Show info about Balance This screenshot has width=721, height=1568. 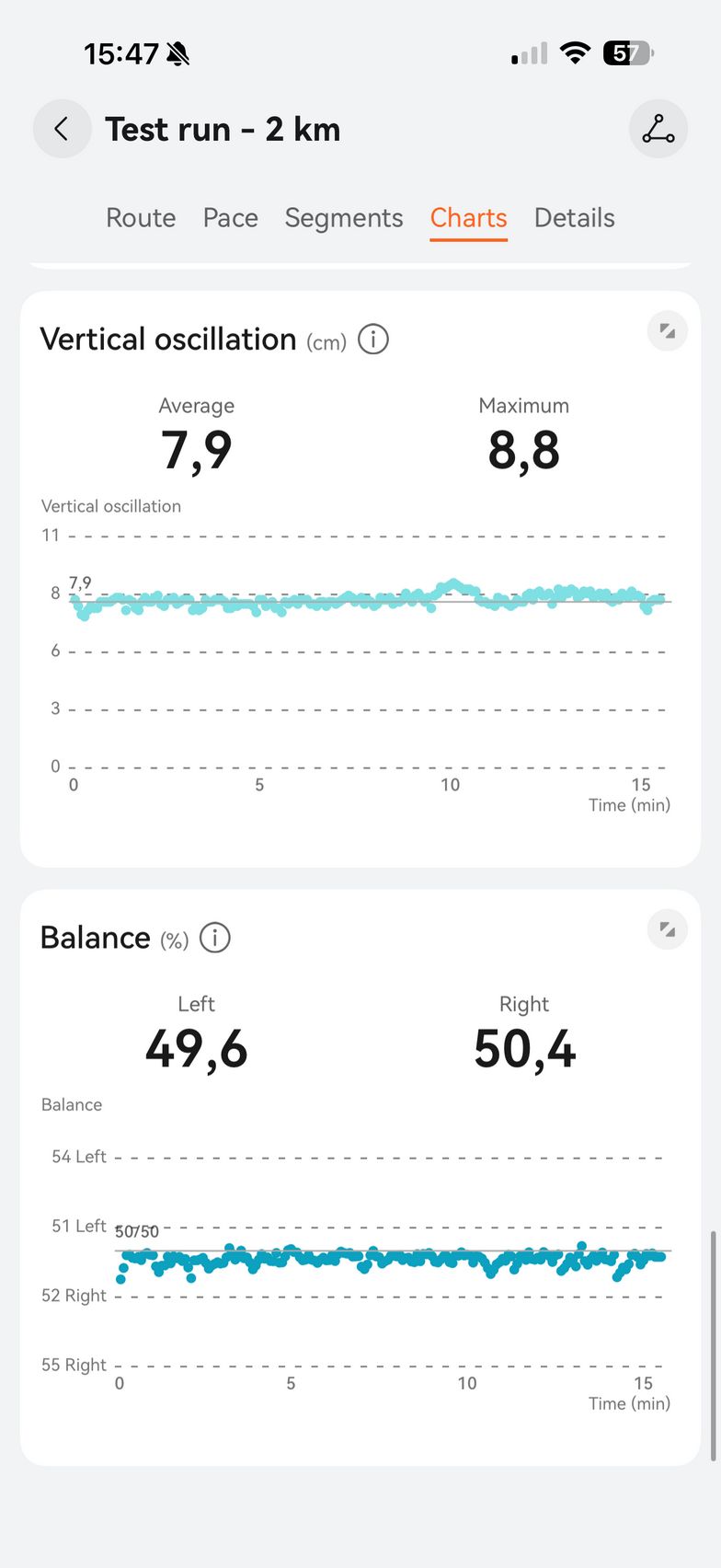[x=215, y=938]
